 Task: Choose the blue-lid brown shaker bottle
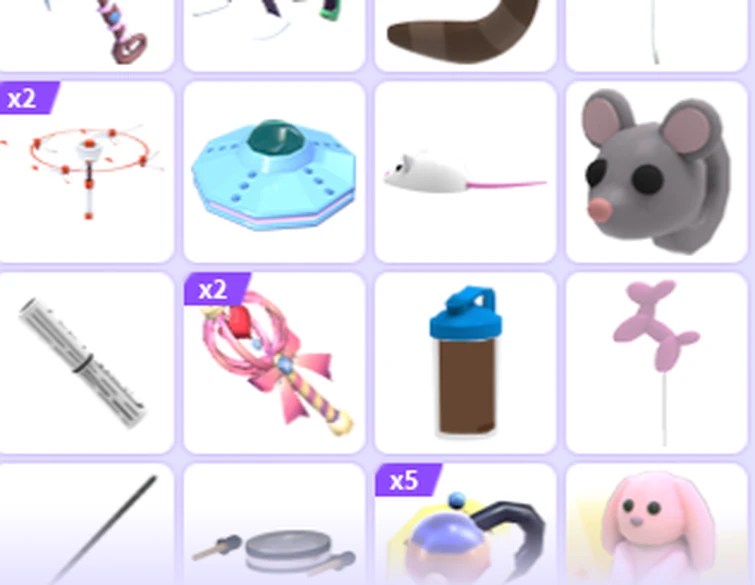(464, 363)
